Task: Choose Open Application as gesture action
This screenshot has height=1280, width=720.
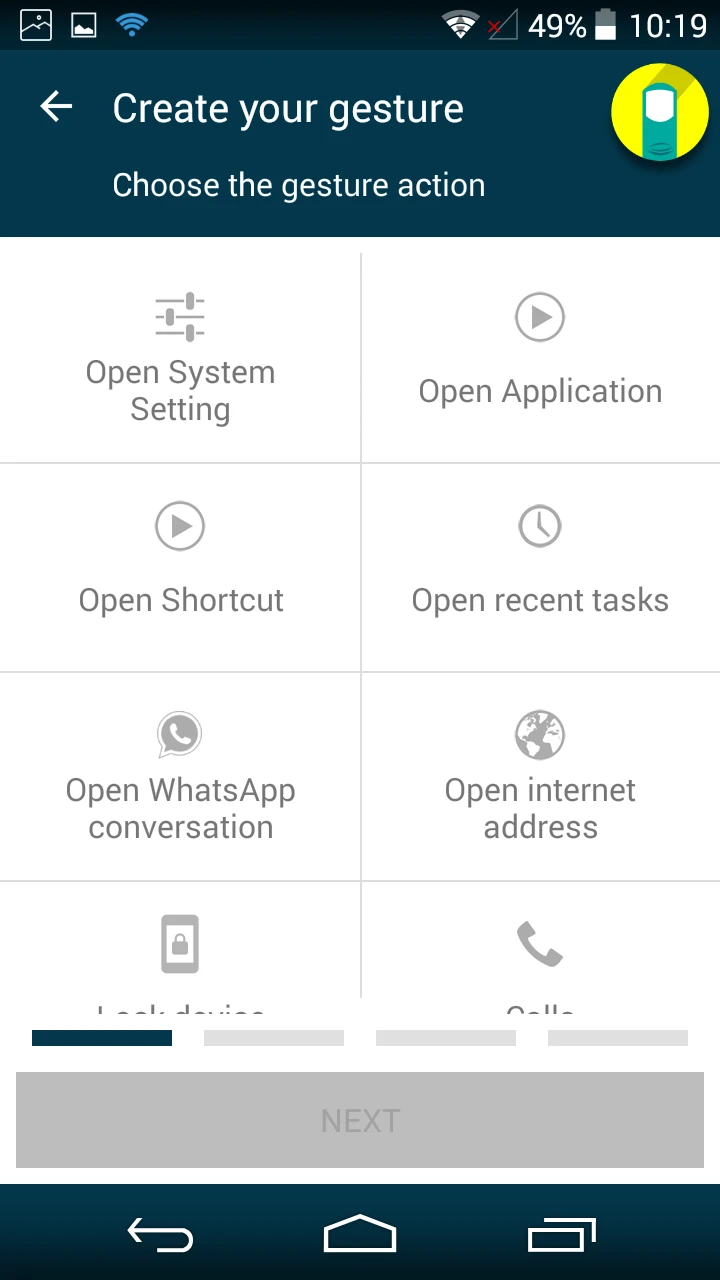Action: pyautogui.click(x=540, y=358)
